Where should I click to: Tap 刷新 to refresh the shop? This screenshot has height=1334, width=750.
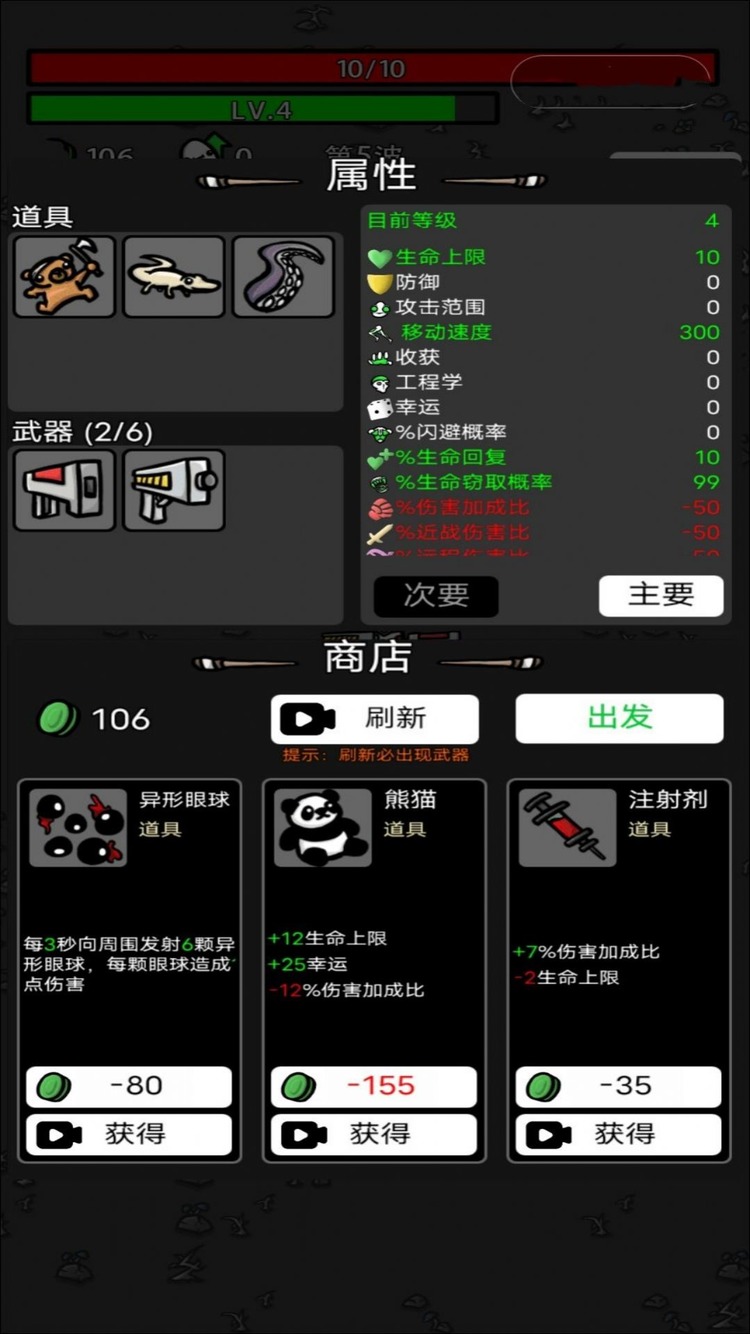375,718
